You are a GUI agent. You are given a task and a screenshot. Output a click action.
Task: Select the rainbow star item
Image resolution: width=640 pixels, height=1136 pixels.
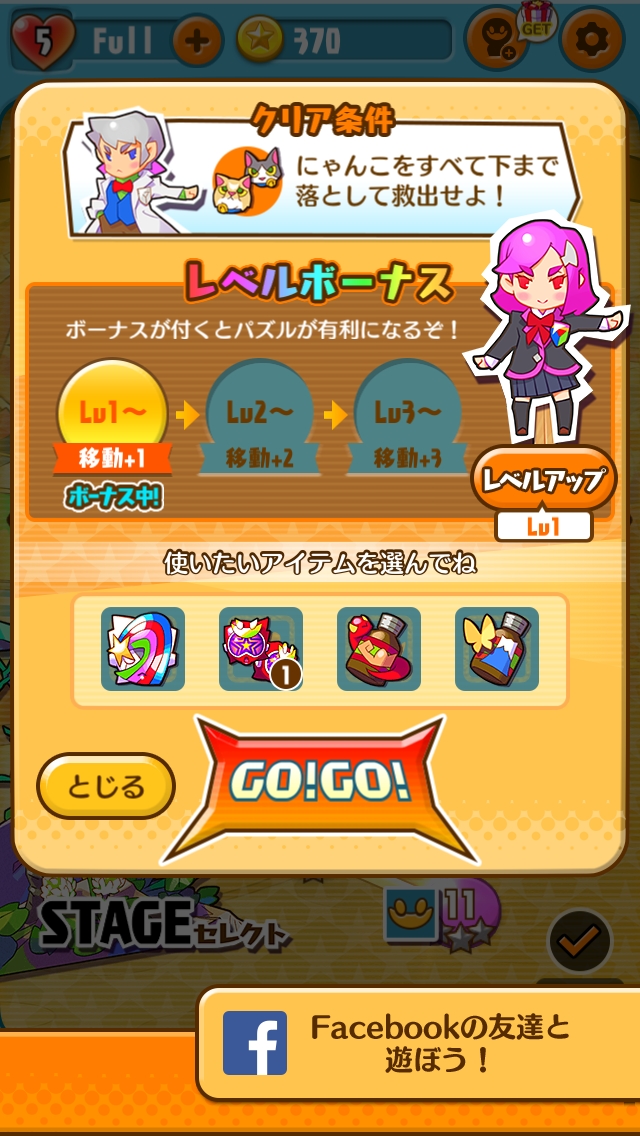pos(143,649)
